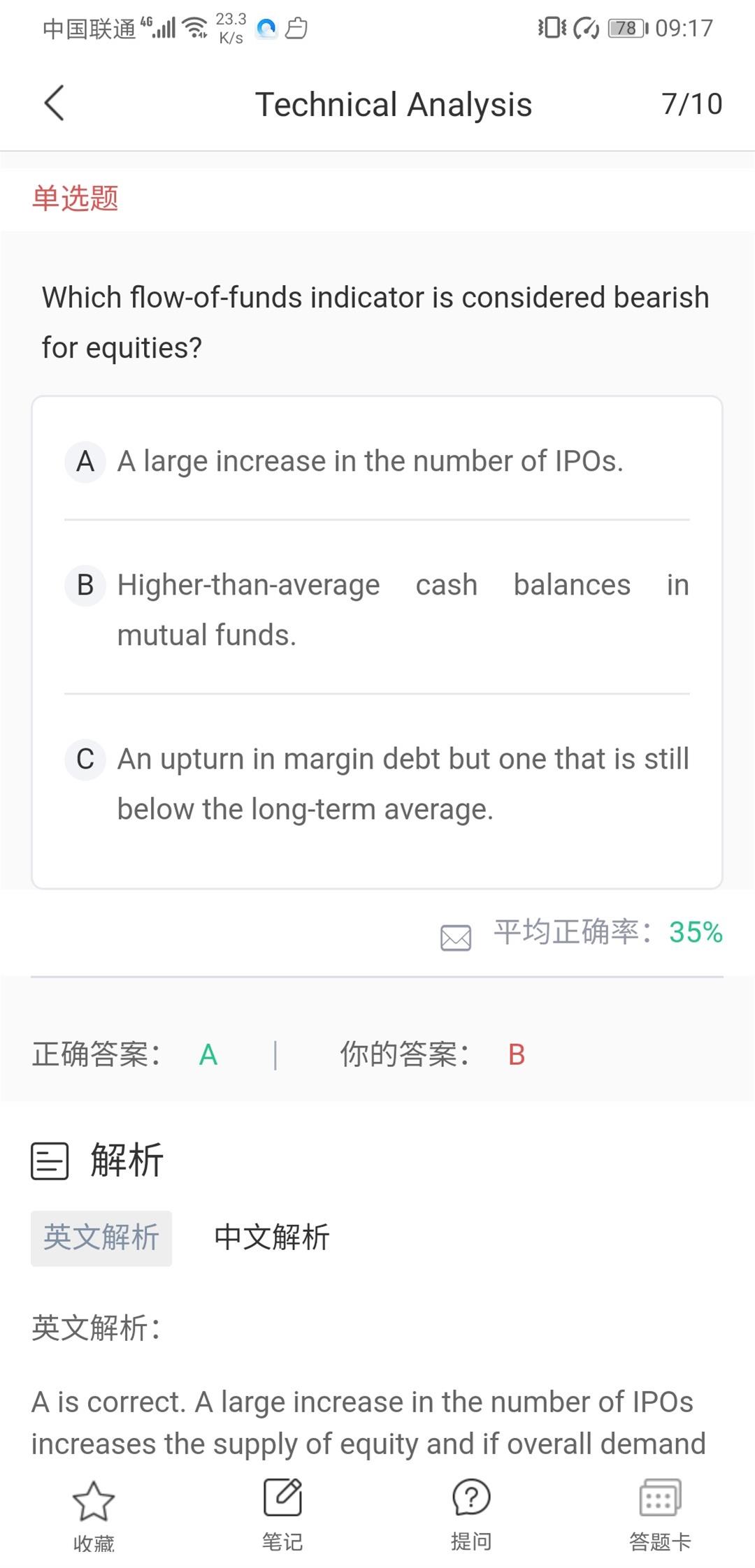Switch to 中文解析 tab
Image resolution: width=755 pixels, height=1568 pixels.
pos(272,1238)
